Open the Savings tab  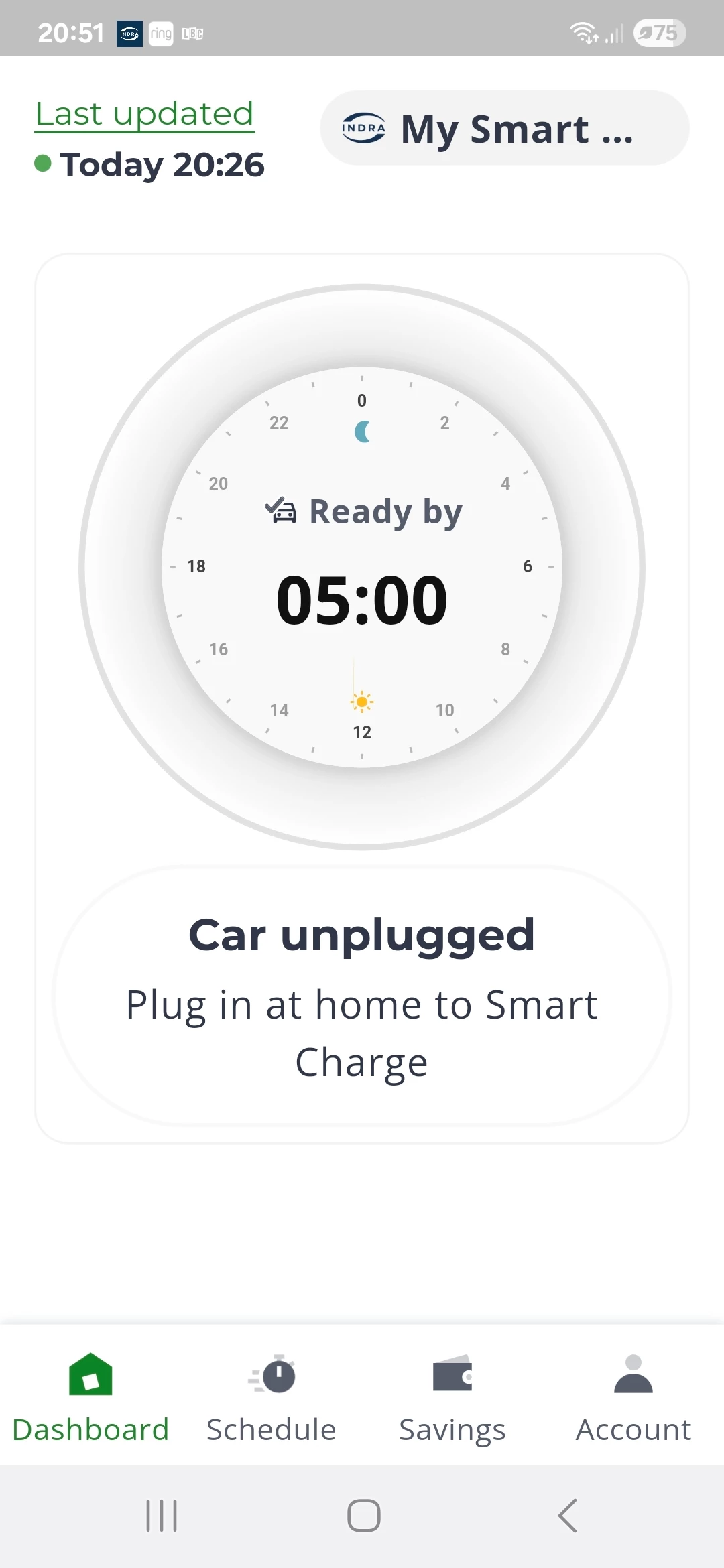(x=452, y=1397)
